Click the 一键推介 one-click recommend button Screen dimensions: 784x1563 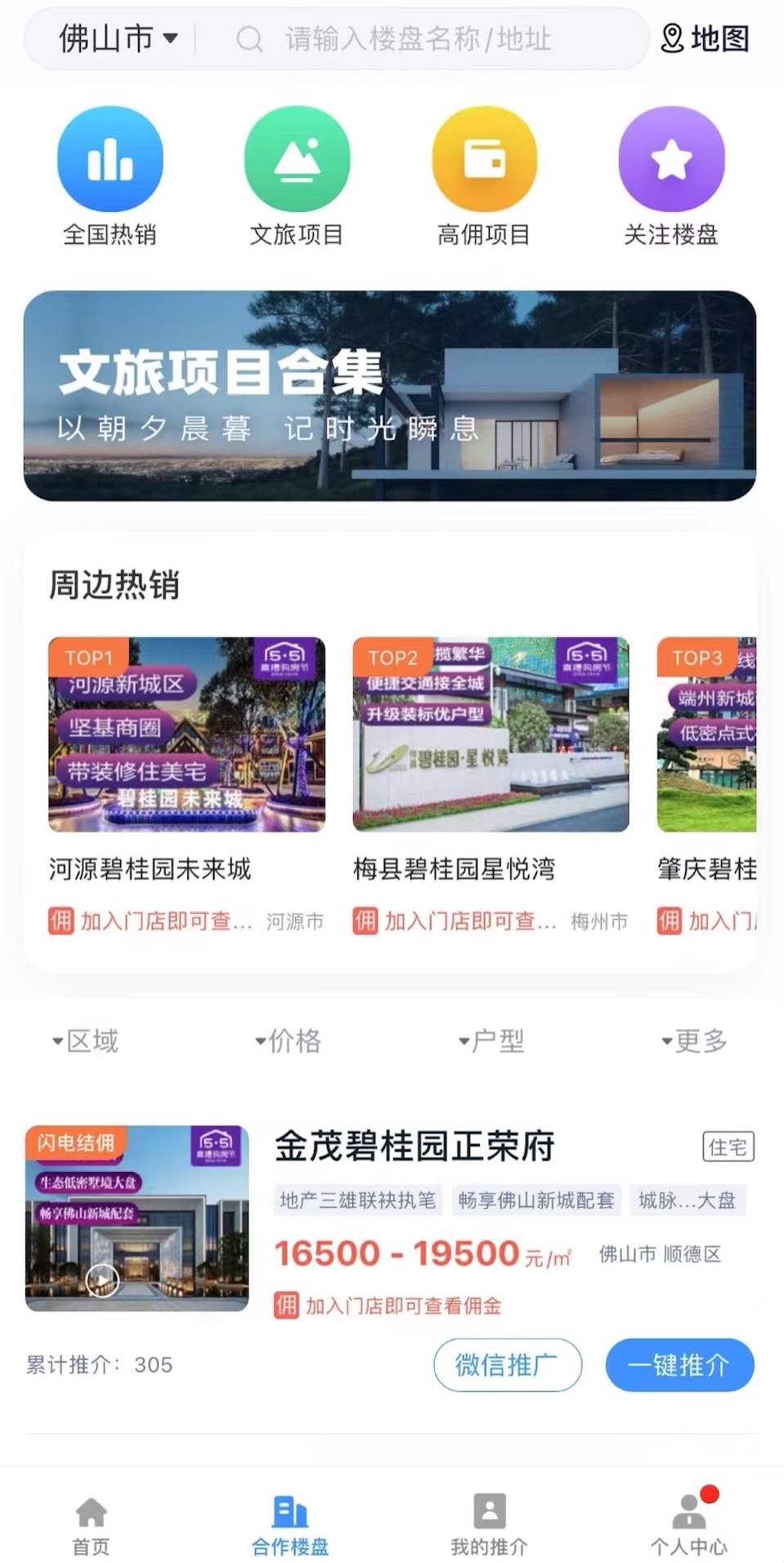679,1365
